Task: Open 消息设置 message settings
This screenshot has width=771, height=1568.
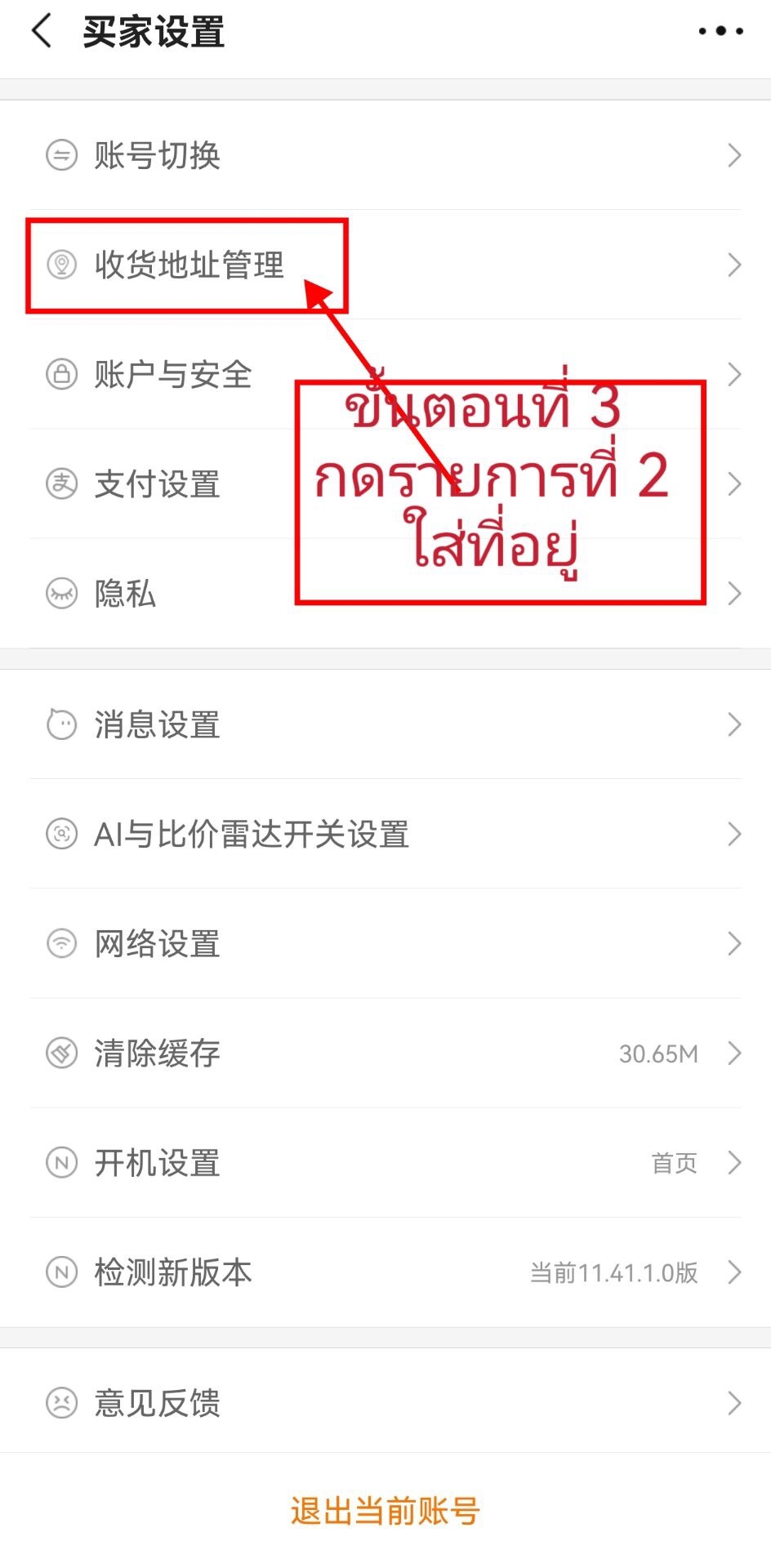Action: click(x=385, y=724)
